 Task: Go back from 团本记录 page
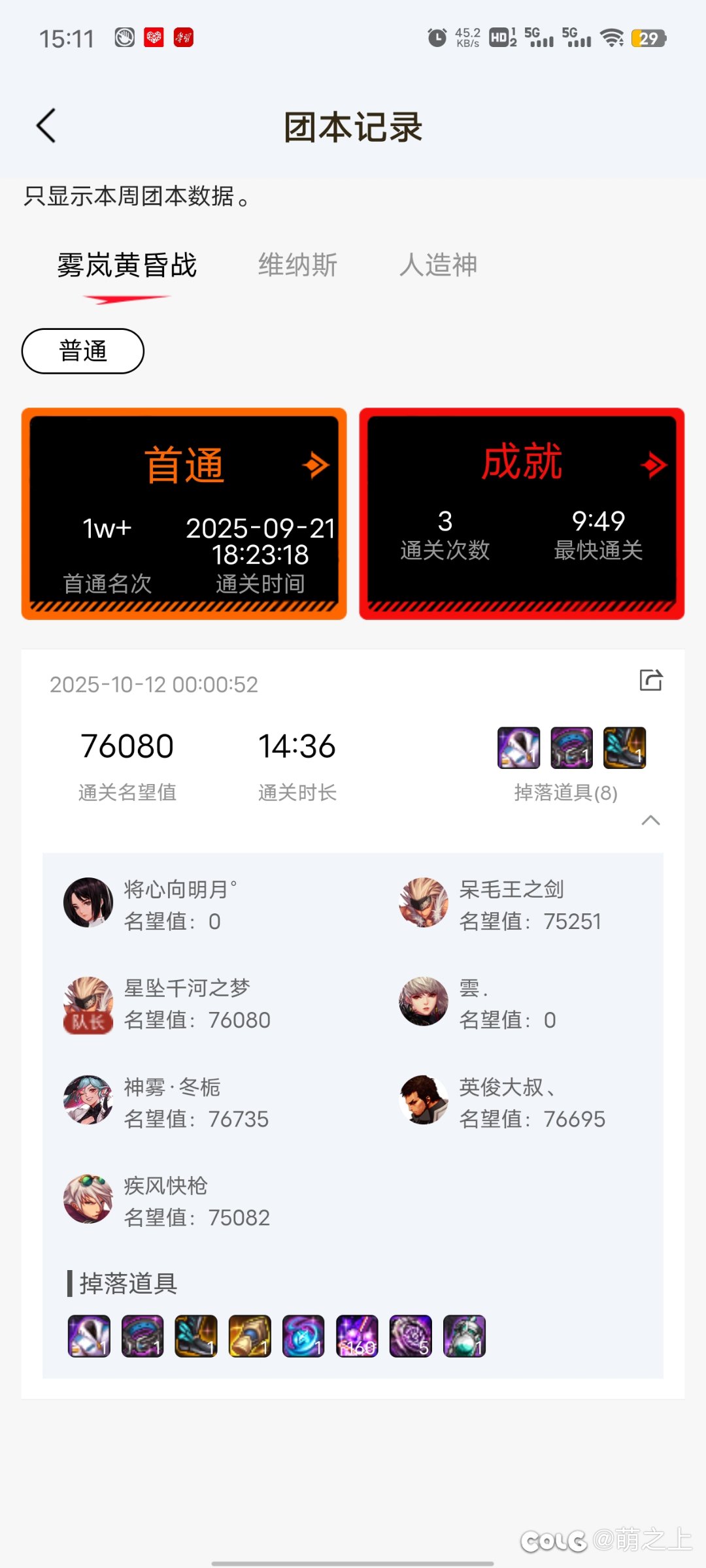[x=46, y=125]
